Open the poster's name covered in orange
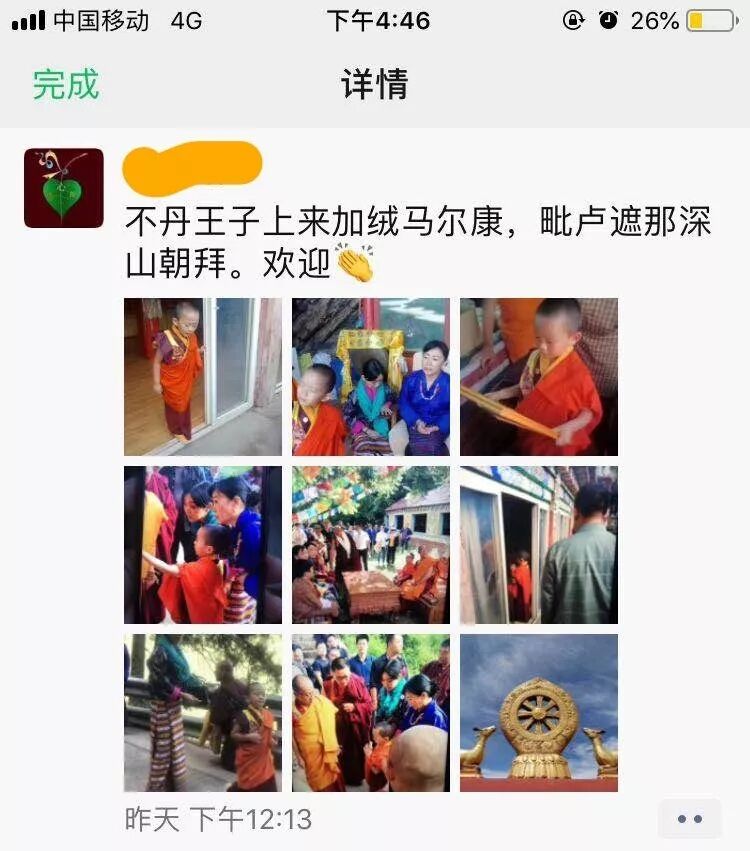750x851 pixels. tap(192, 168)
